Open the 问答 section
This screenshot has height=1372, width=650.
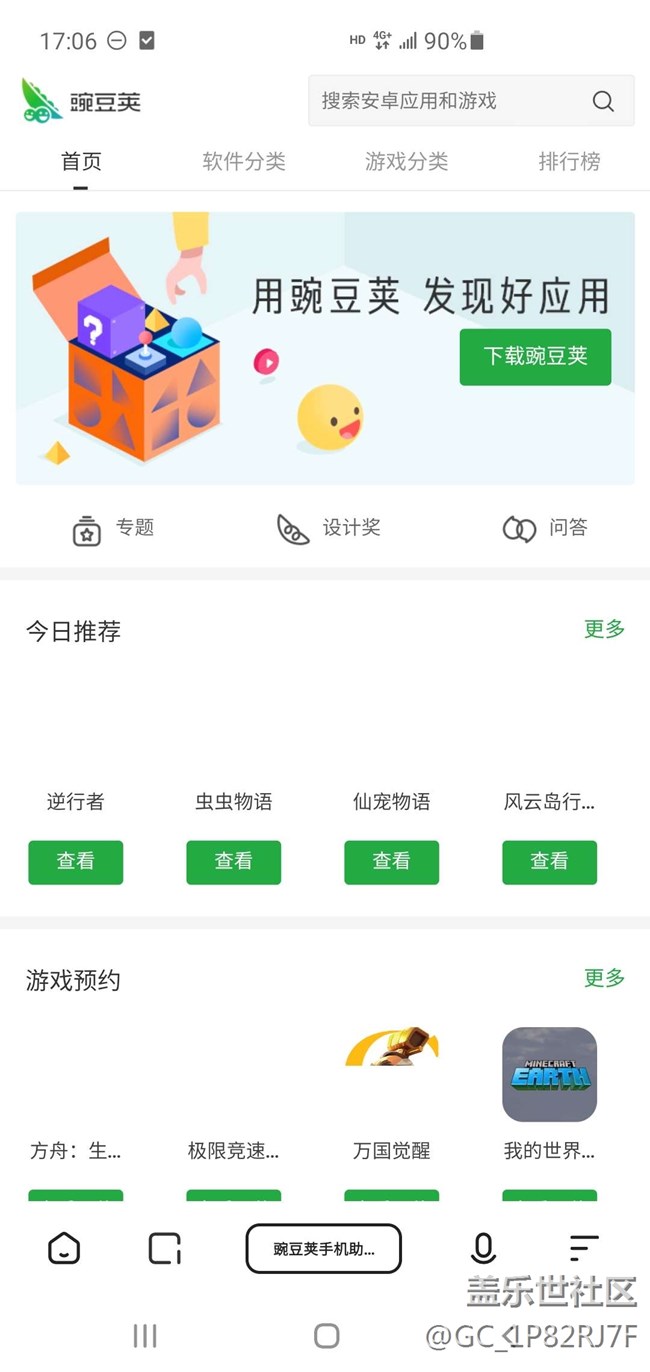coord(545,528)
